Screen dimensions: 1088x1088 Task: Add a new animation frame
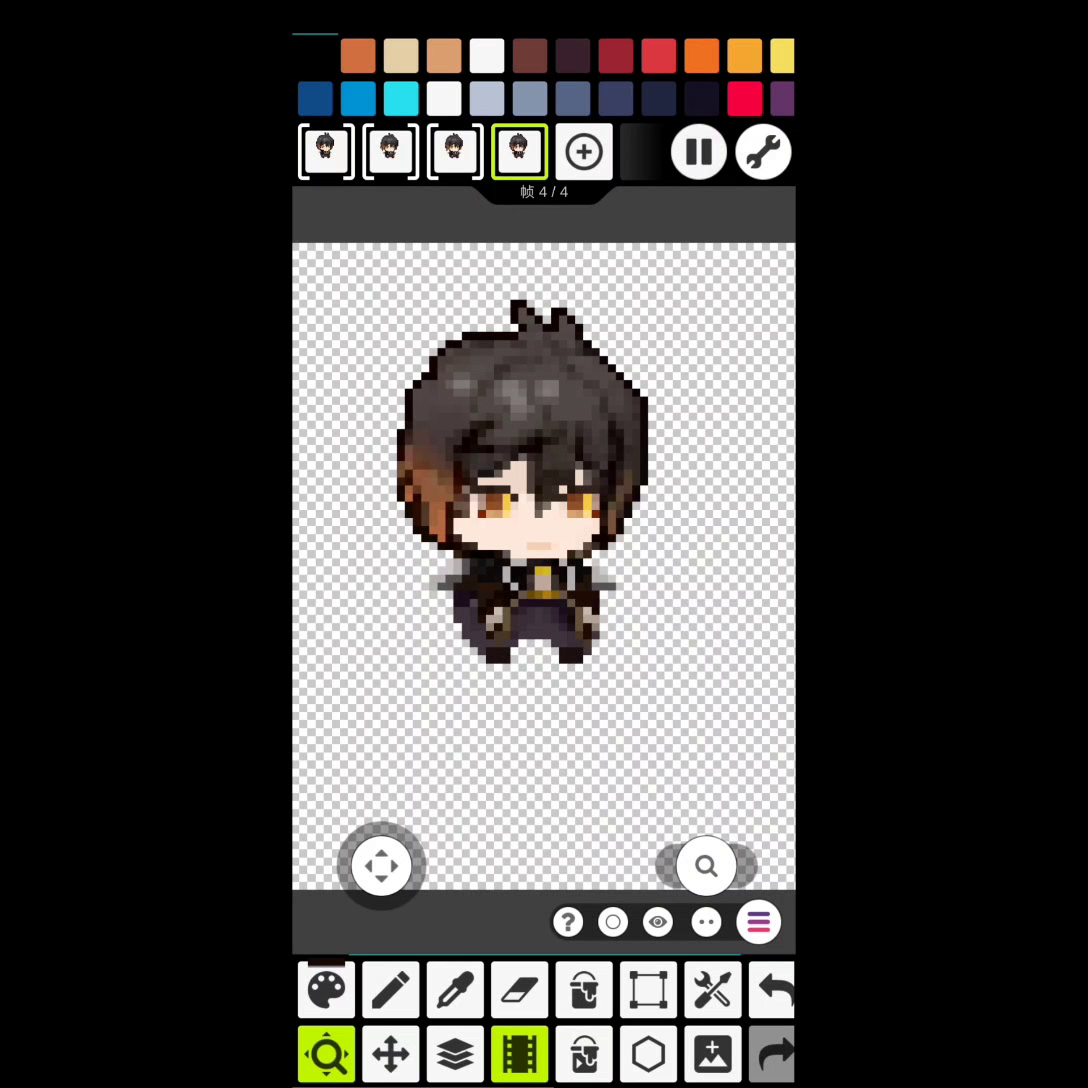click(584, 152)
